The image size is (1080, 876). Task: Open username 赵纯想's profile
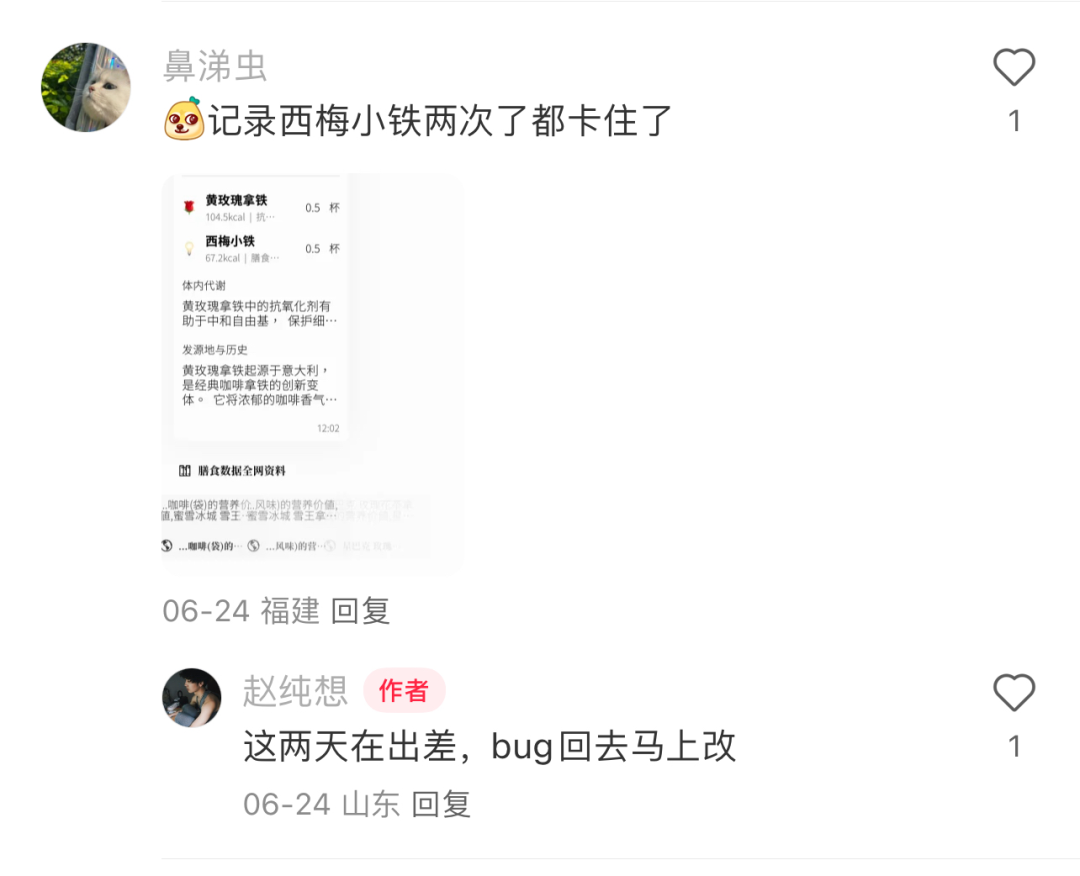pyautogui.click(x=295, y=691)
